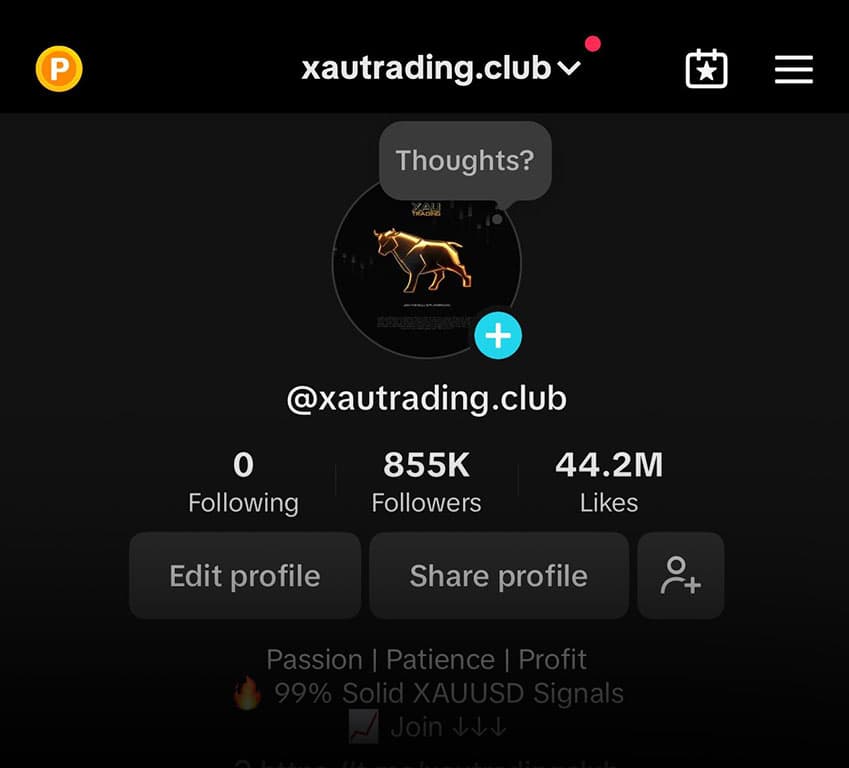Open the coin rewards icon
This screenshot has height=768, width=849.
[x=59, y=70]
